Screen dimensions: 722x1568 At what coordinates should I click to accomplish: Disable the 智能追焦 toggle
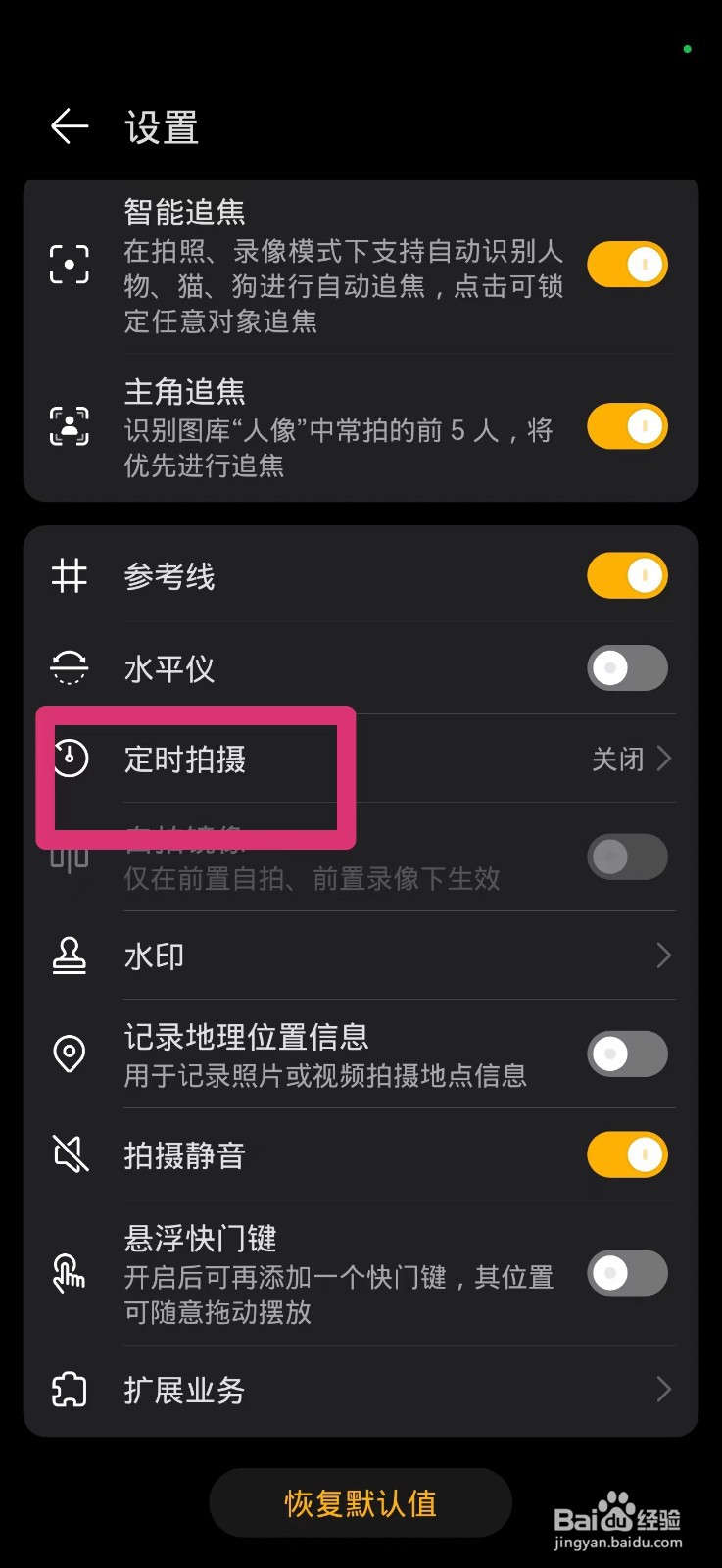pos(627,265)
